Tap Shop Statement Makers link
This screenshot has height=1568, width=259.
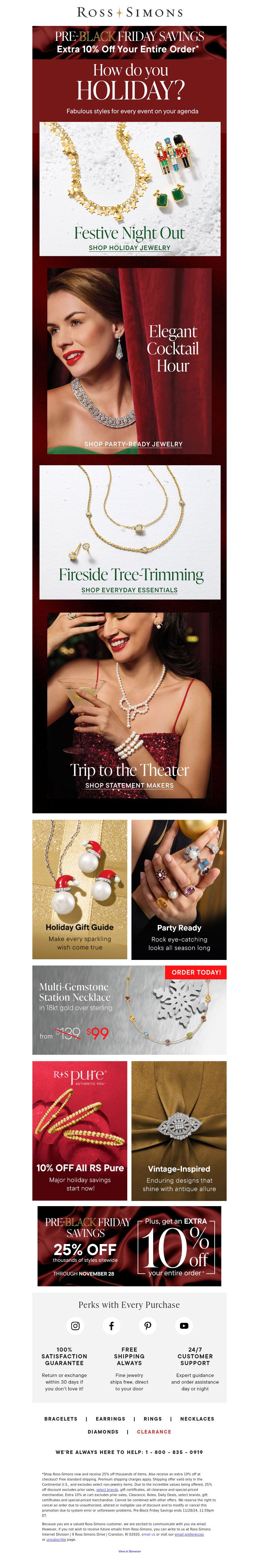129,785
